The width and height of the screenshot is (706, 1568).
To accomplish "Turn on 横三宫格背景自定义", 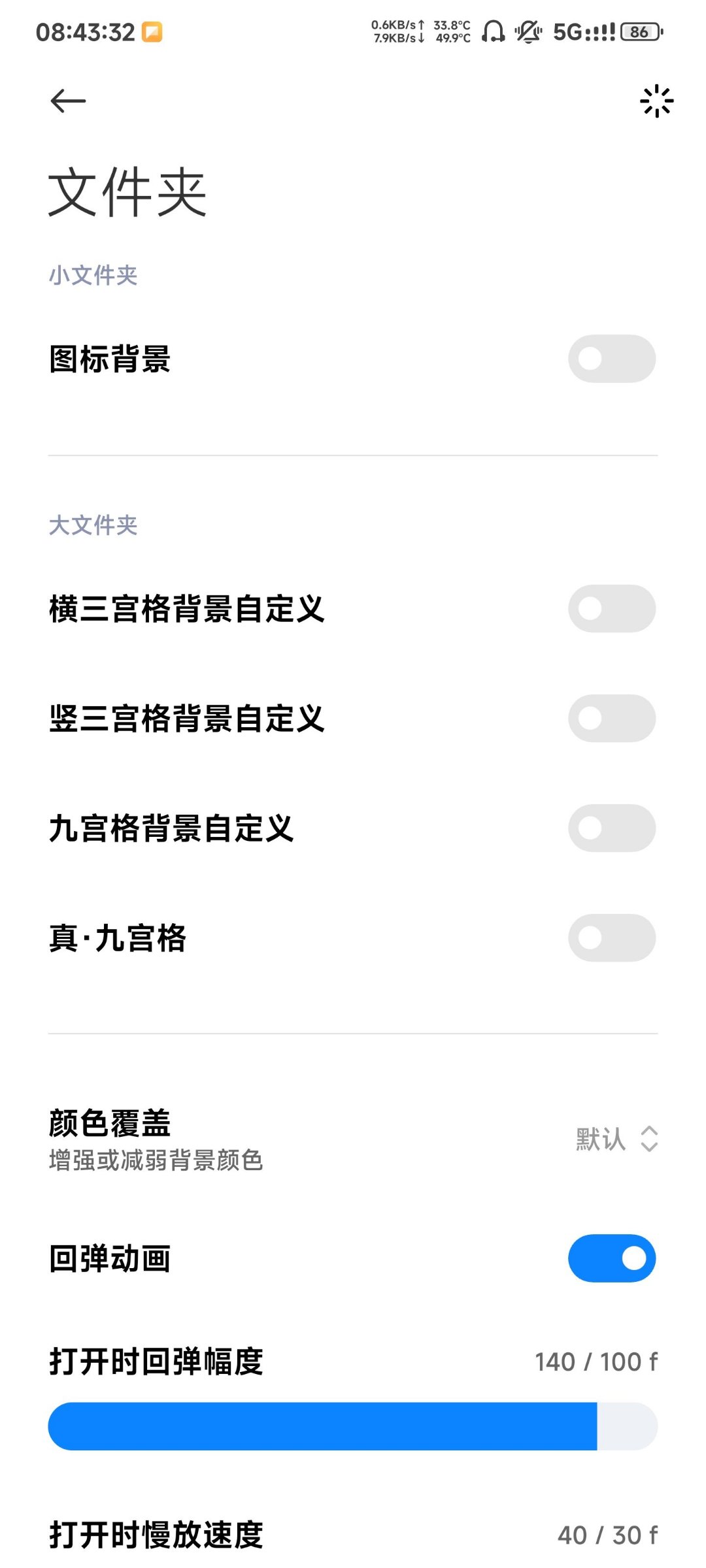I will pyautogui.click(x=611, y=608).
